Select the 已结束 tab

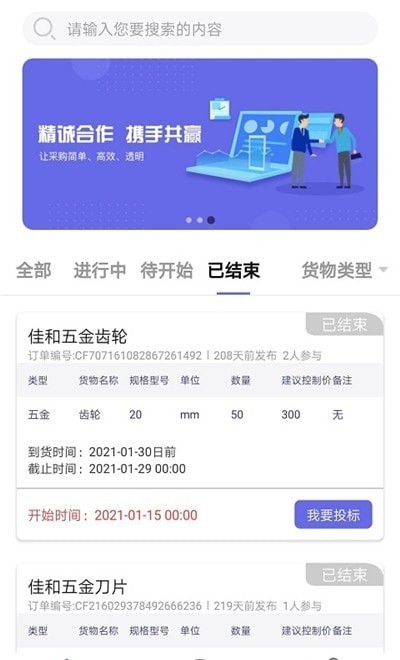point(234,270)
